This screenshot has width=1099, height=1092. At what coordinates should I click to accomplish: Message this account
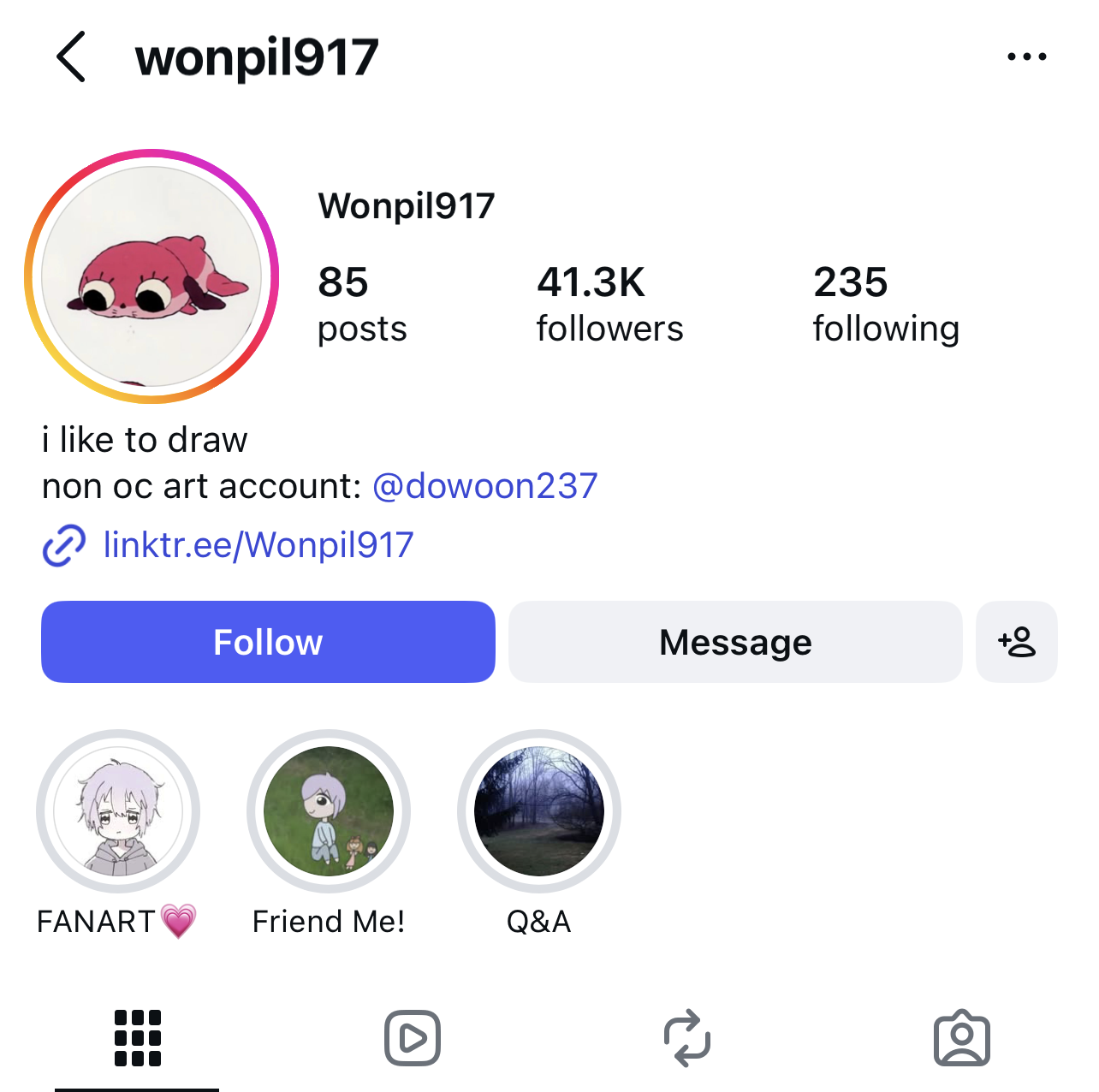point(735,642)
